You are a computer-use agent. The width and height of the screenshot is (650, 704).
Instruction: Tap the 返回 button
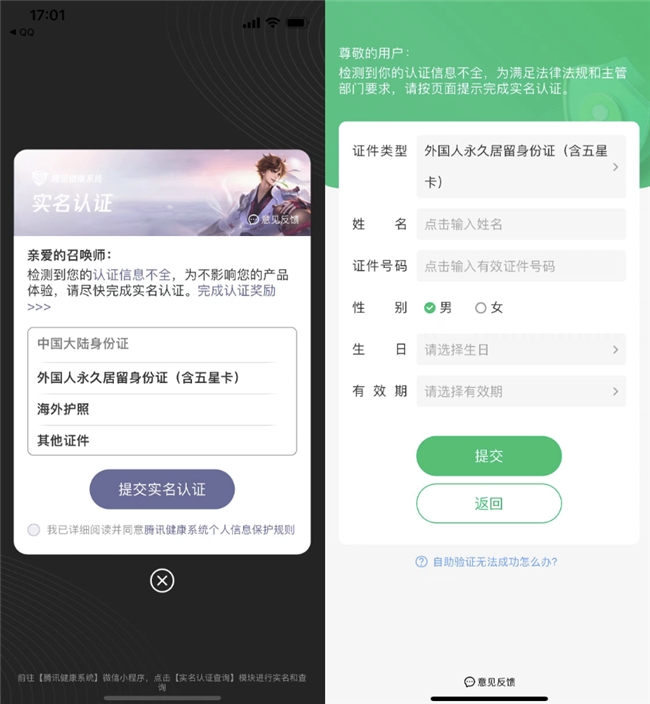[x=489, y=503]
